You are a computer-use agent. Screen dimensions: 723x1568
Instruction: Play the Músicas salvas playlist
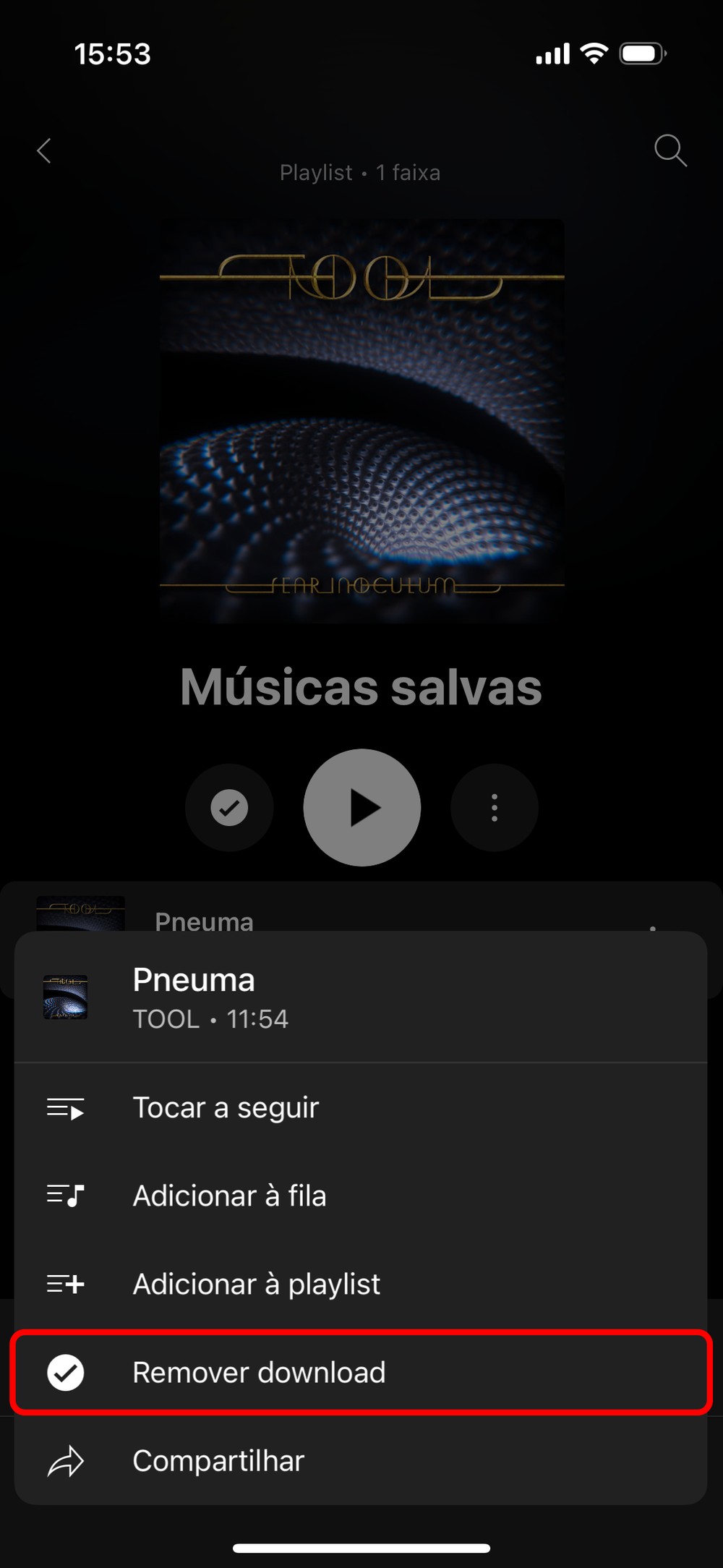click(x=361, y=807)
